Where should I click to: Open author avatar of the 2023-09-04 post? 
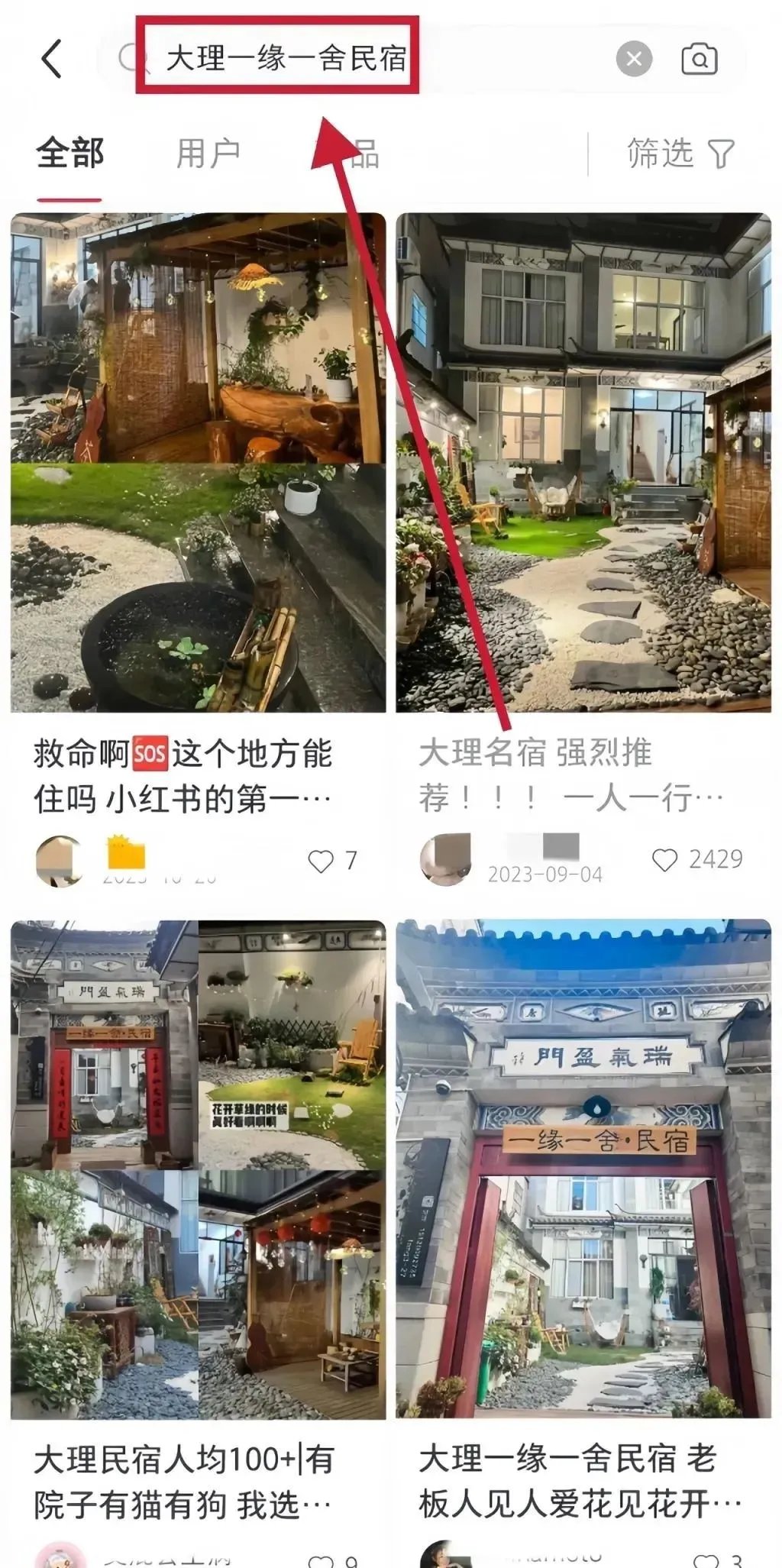pos(445,859)
